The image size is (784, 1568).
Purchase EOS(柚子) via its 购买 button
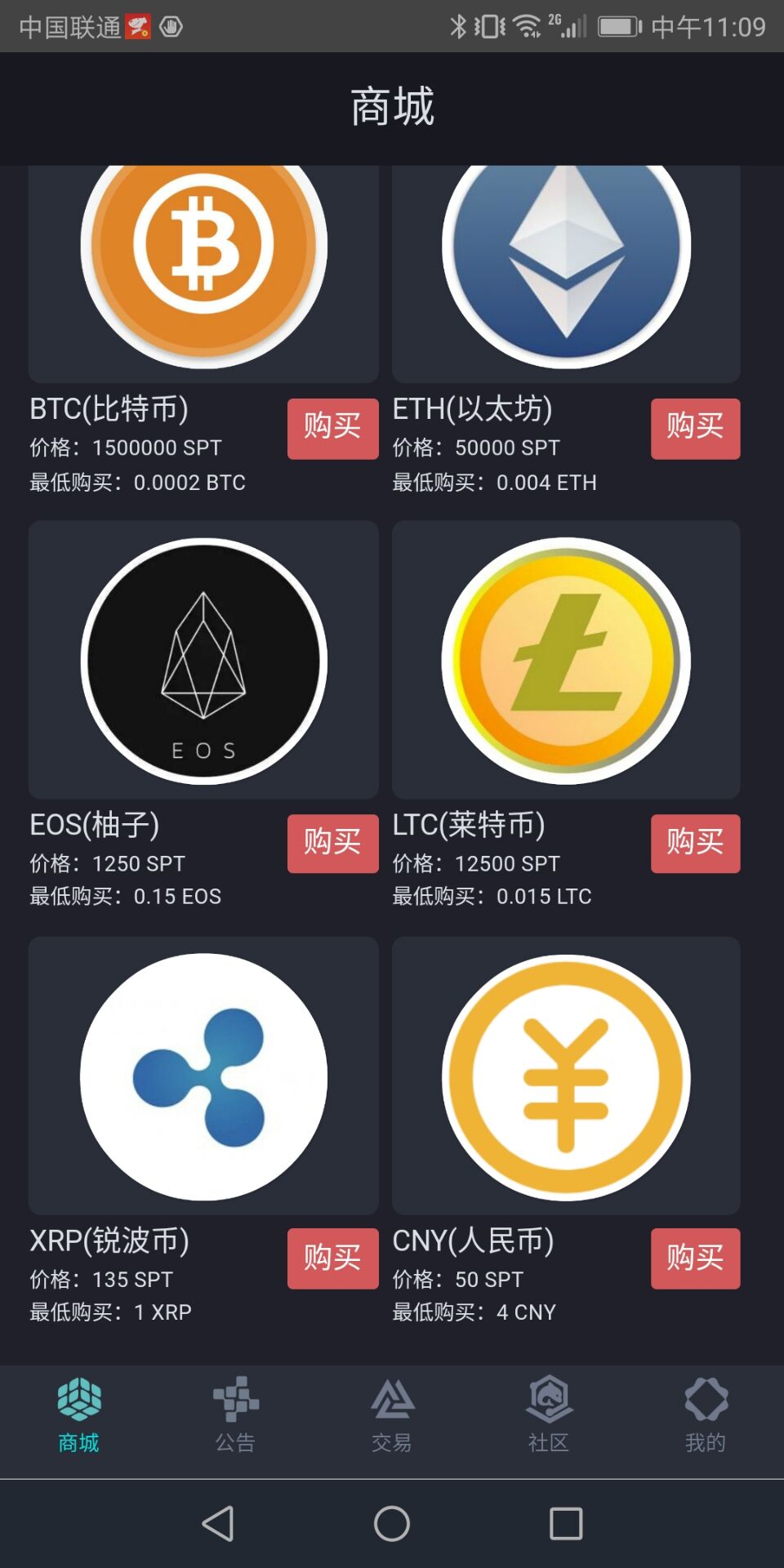(x=332, y=844)
